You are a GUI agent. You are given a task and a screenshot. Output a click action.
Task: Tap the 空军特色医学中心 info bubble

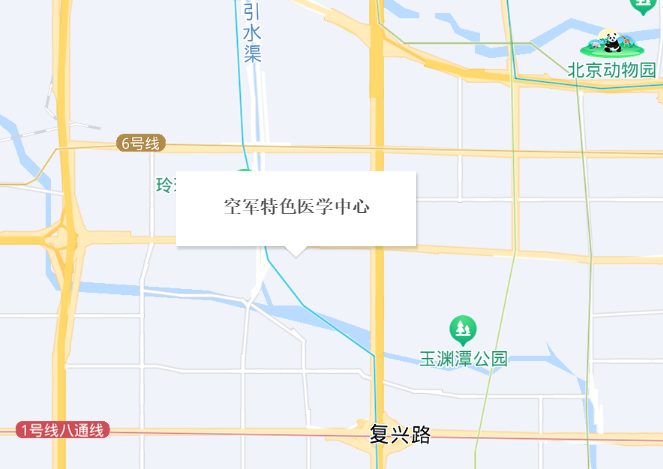296,208
